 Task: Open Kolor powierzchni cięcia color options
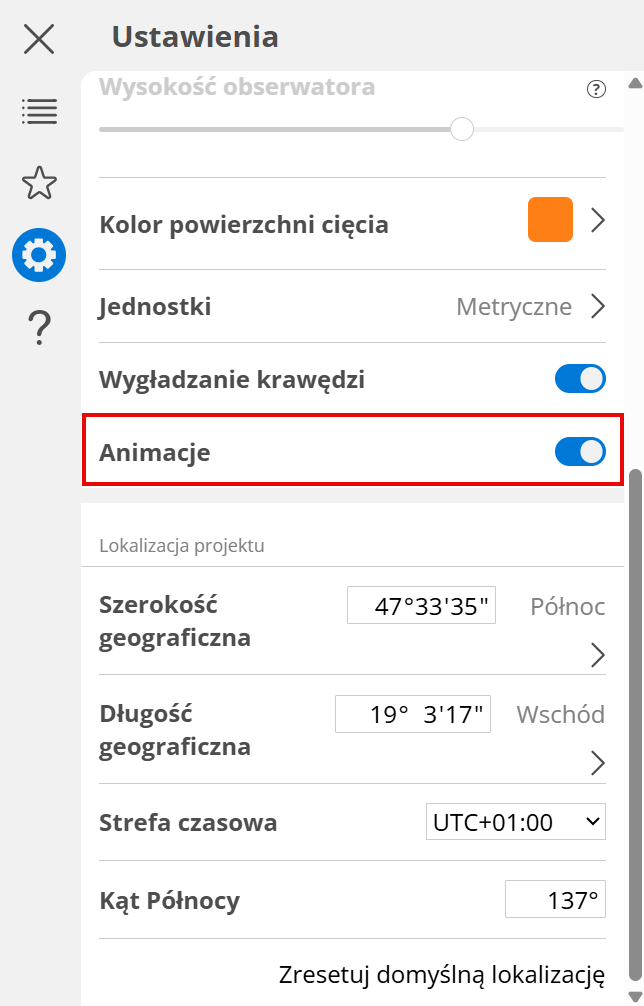598,221
